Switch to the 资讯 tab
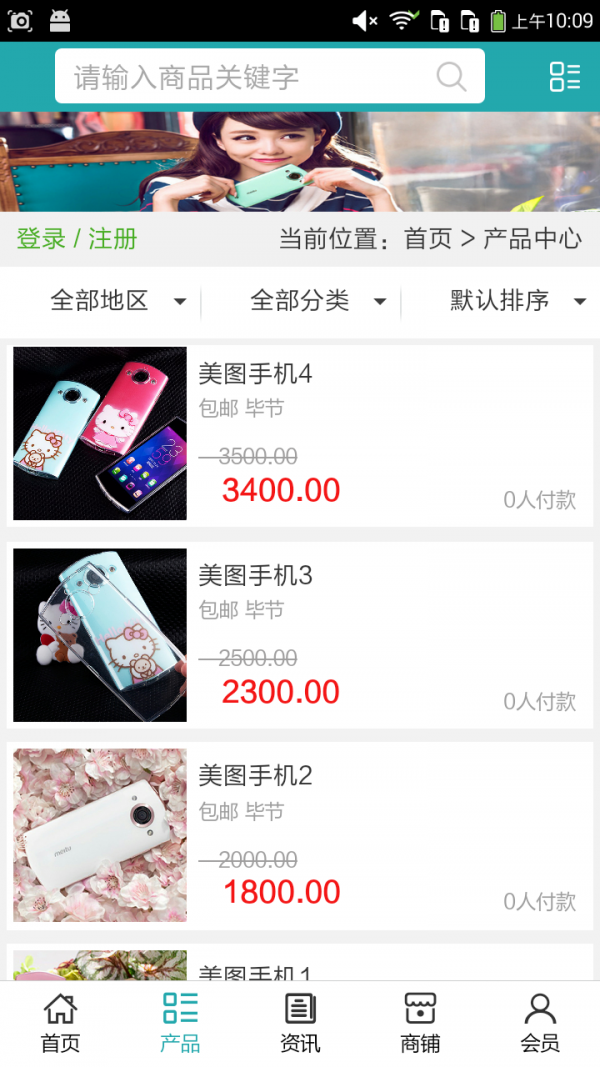 pos(300,1023)
